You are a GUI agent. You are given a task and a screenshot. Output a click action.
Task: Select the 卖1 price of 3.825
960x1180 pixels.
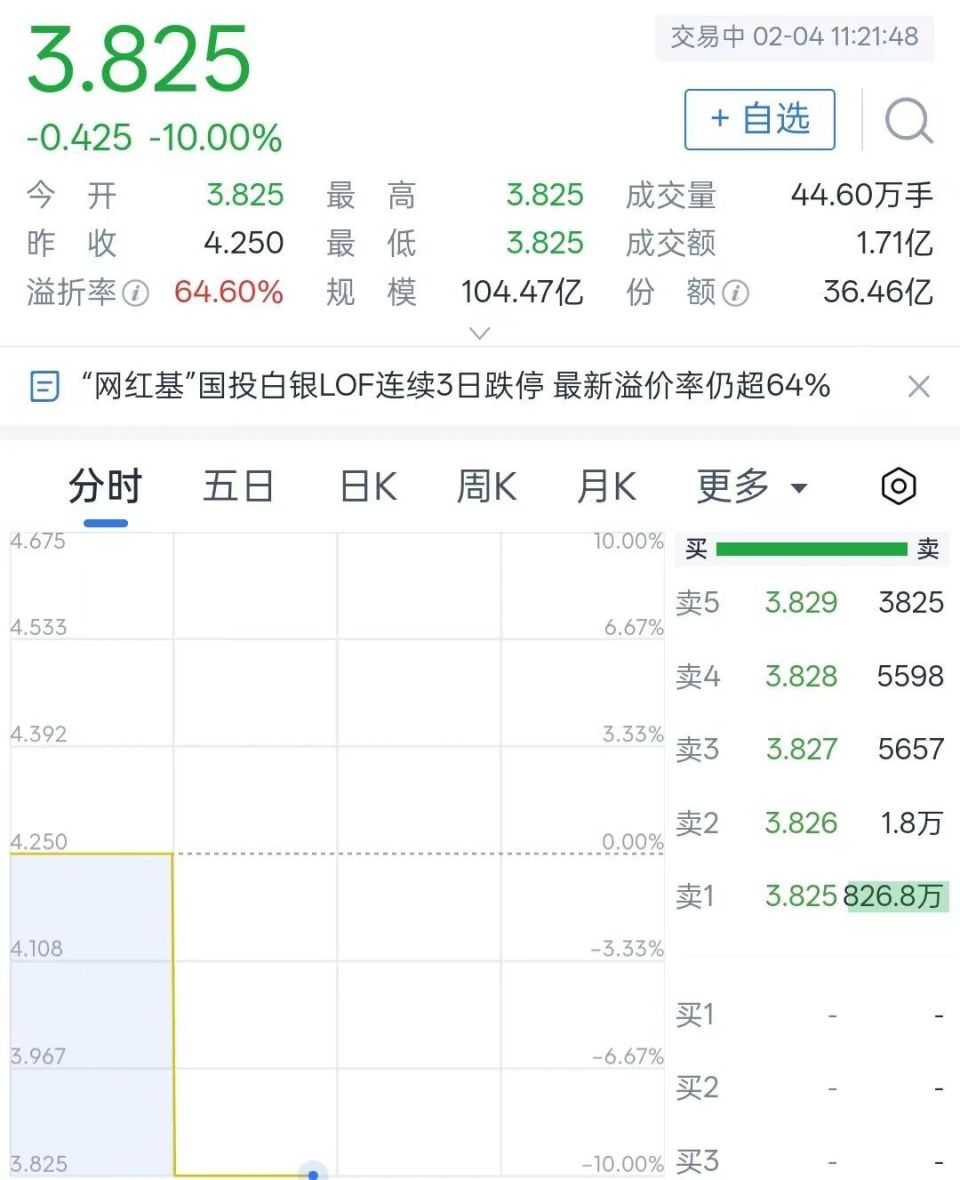click(800, 897)
